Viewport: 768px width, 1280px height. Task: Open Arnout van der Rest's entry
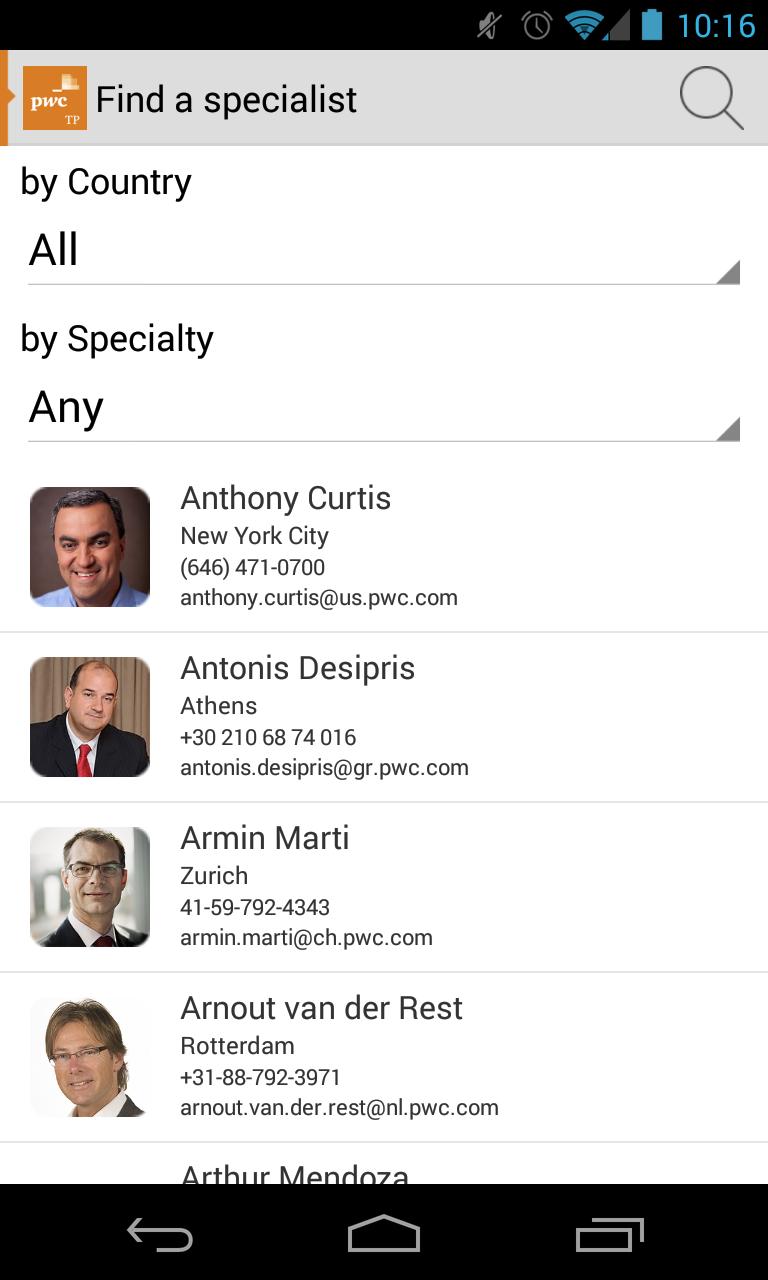point(384,1058)
